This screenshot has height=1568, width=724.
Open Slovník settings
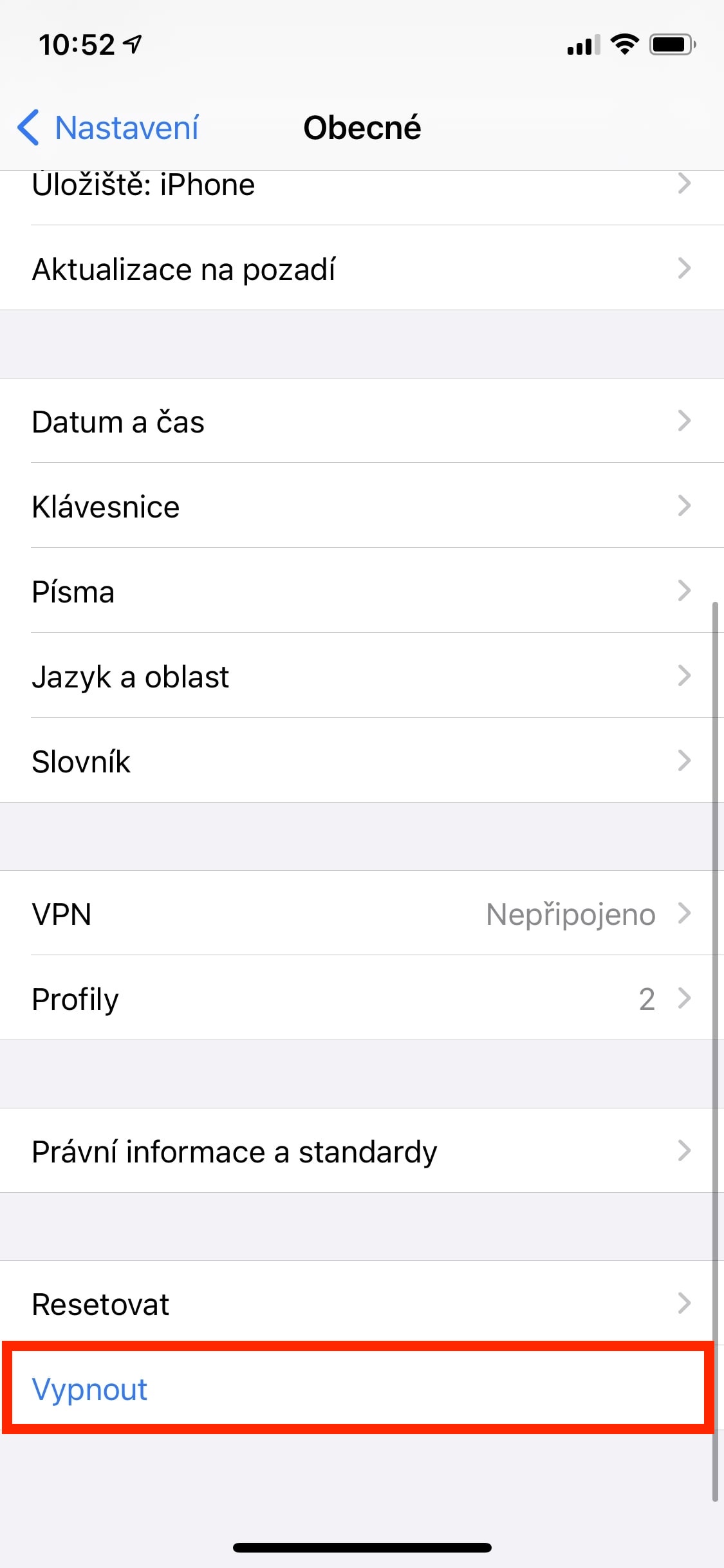(360, 761)
